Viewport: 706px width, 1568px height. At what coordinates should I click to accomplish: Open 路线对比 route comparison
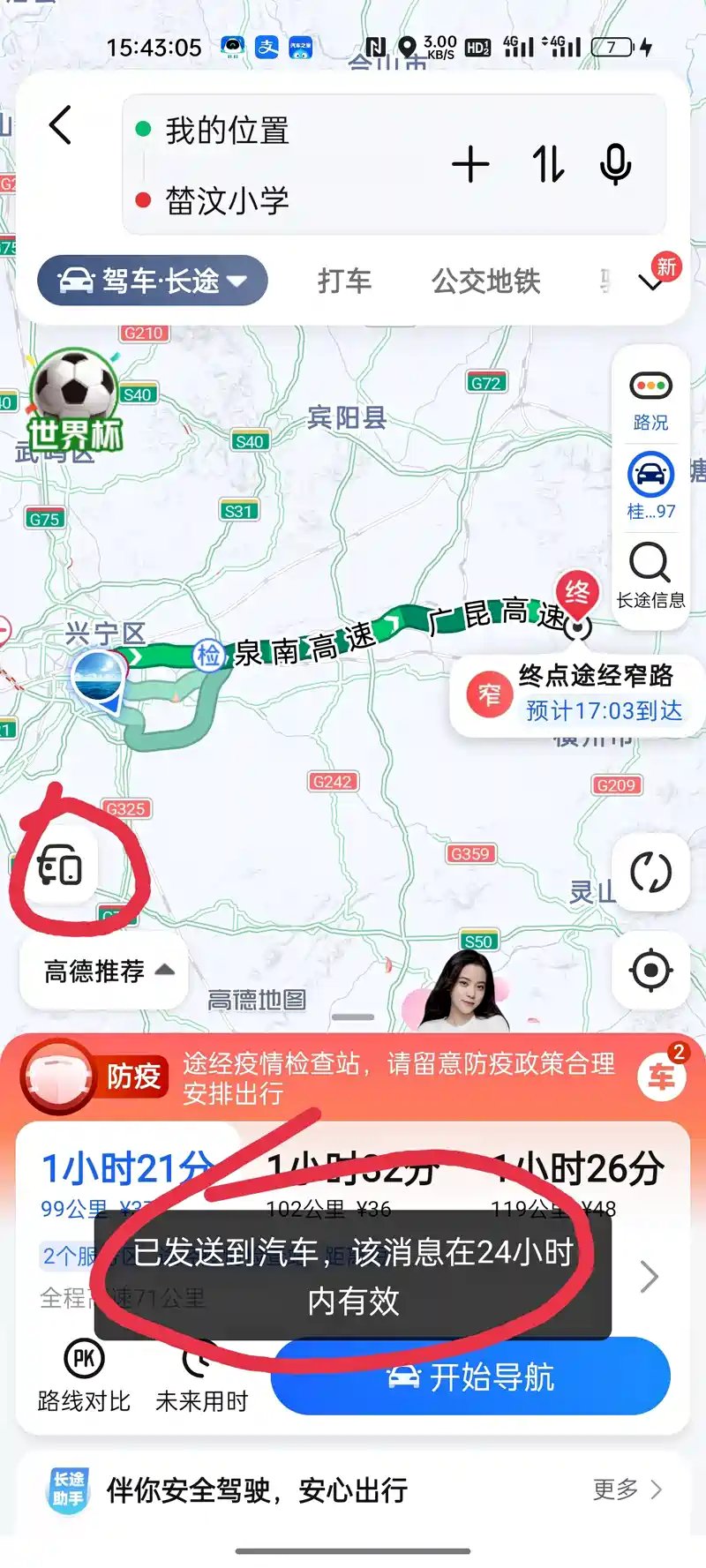84,1377
